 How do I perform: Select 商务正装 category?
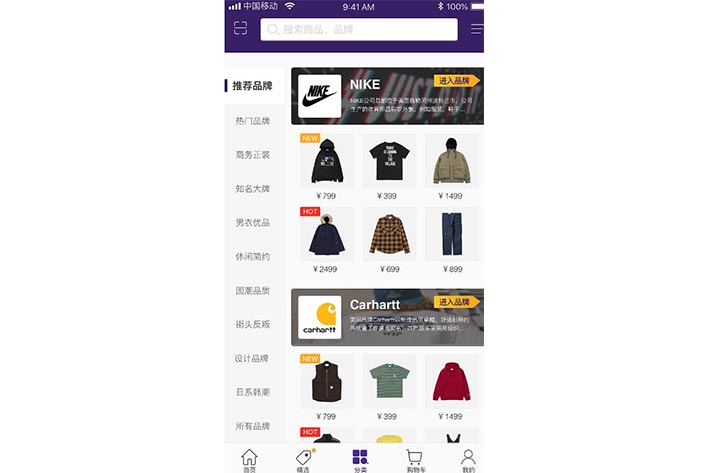point(253,155)
